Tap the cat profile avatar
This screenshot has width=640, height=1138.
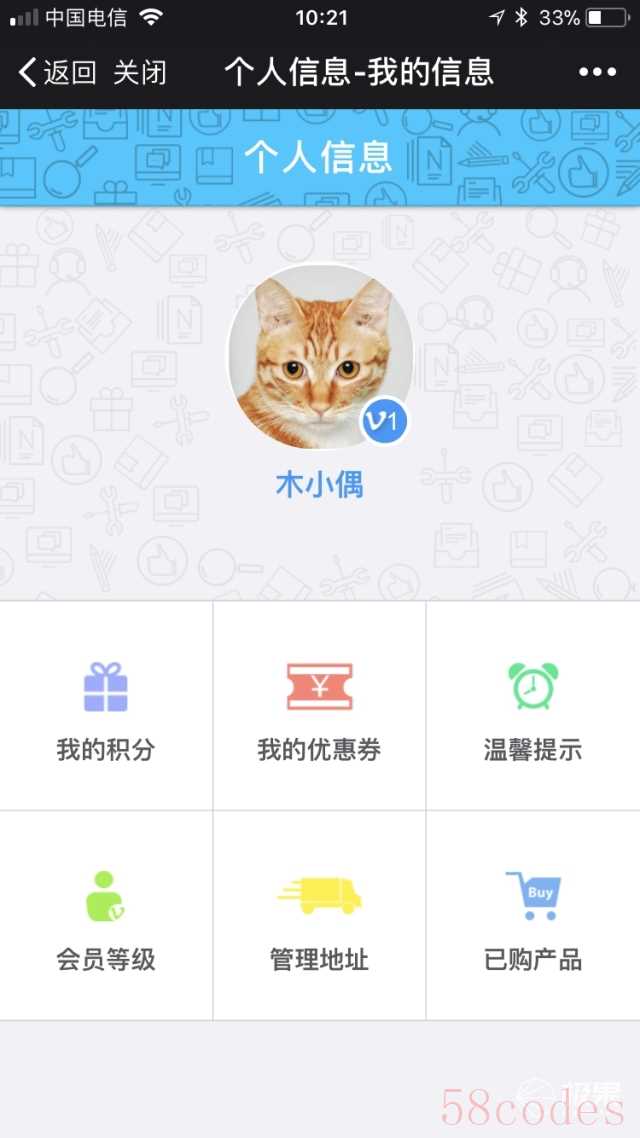click(320, 356)
